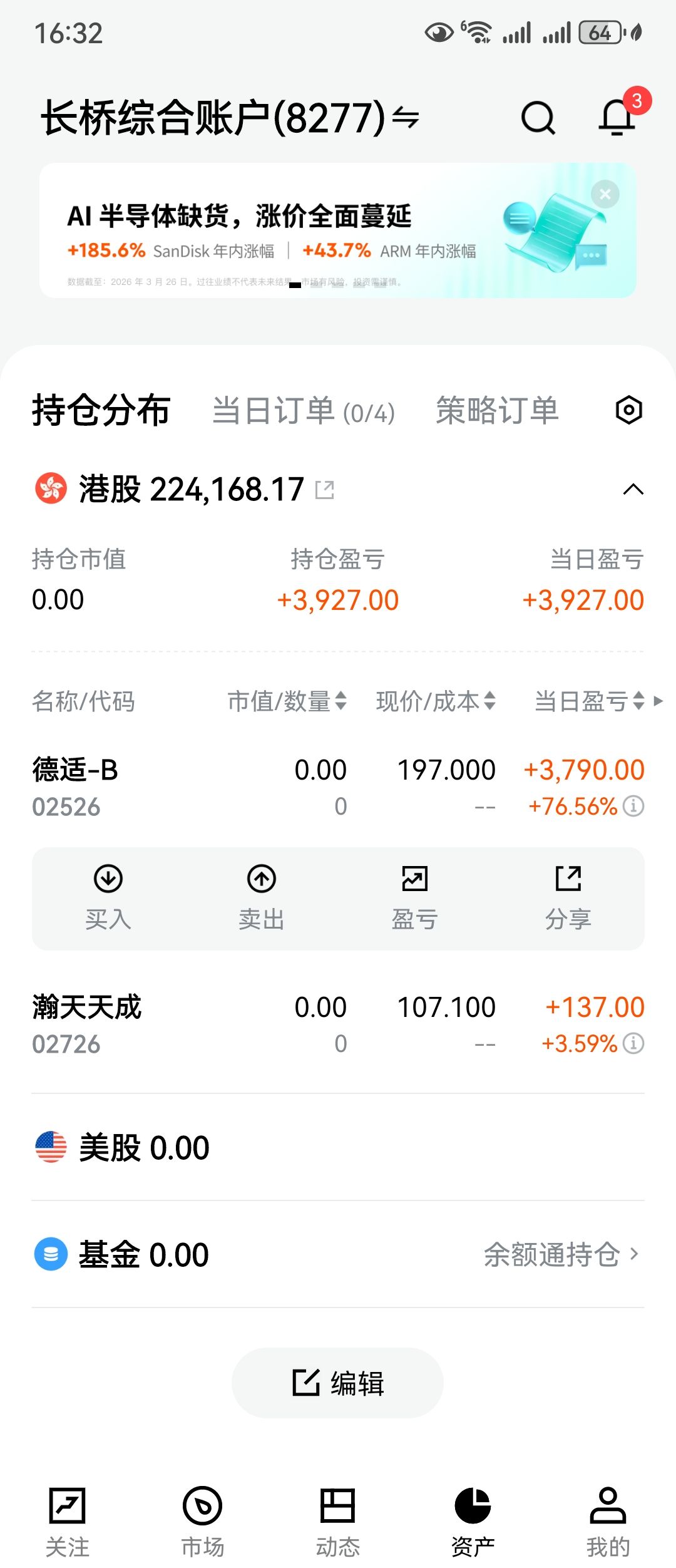Sort holdings by 当日盈亏
The width and height of the screenshot is (676, 1568).
tap(588, 701)
